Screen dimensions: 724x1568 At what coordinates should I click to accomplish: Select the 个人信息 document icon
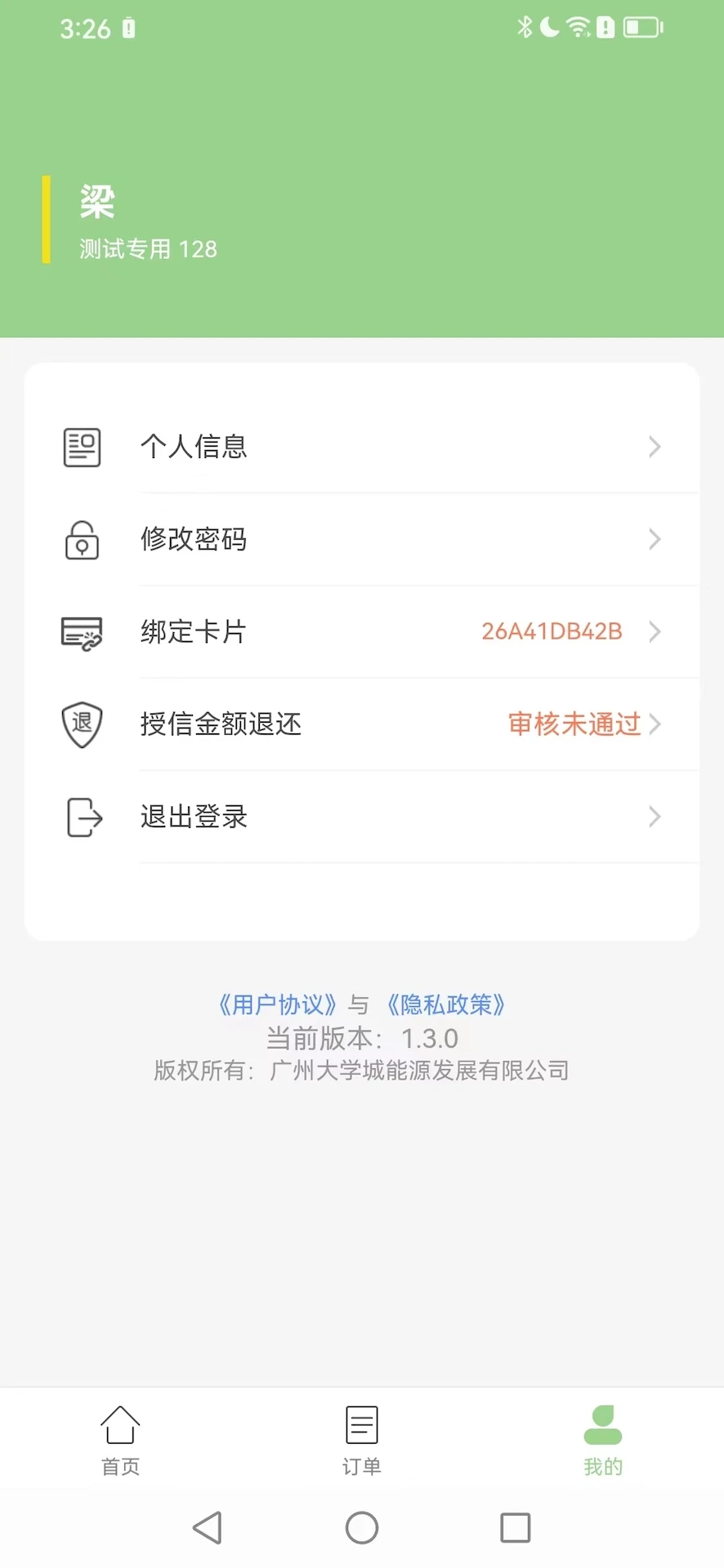click(82, 447)
